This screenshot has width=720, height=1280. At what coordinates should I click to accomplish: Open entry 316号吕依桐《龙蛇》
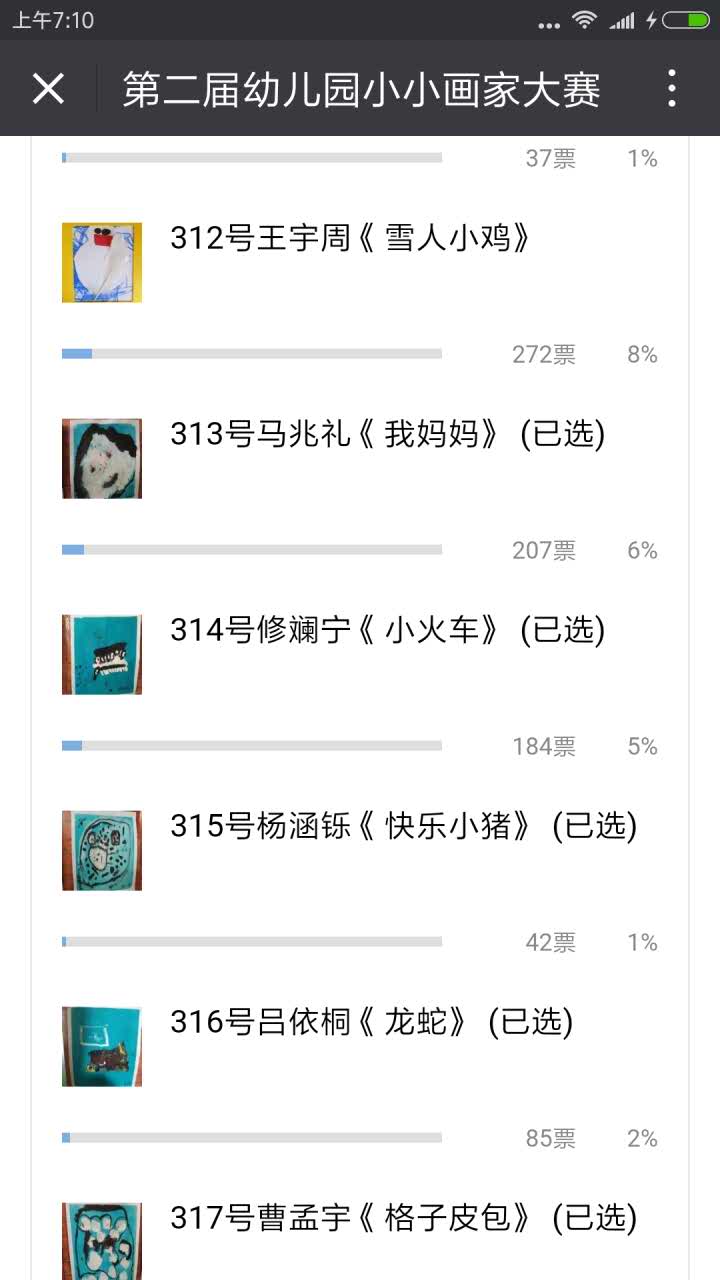pyautogui.click(x=371, y=1023)
